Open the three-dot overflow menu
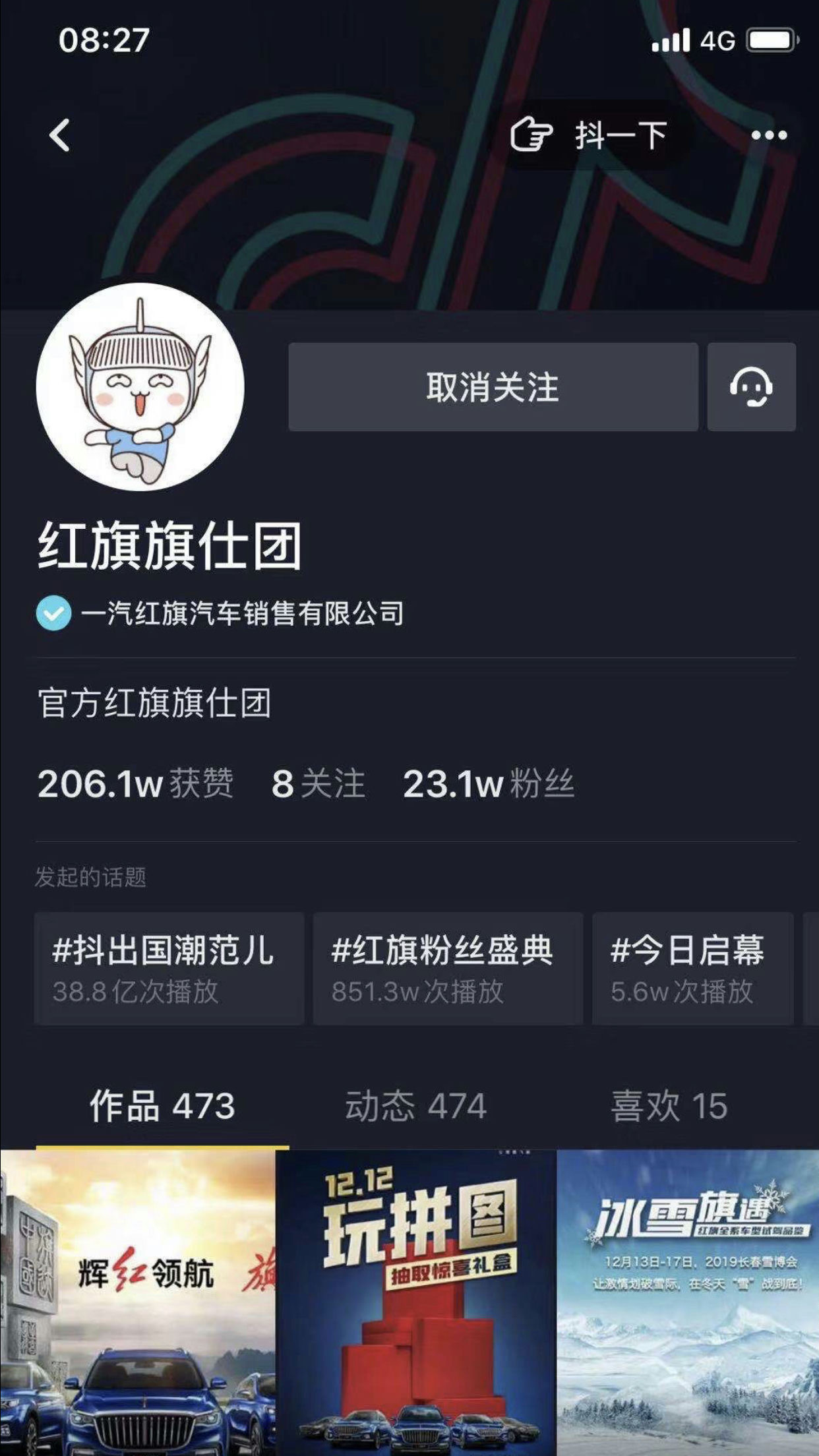 (769, 136)
